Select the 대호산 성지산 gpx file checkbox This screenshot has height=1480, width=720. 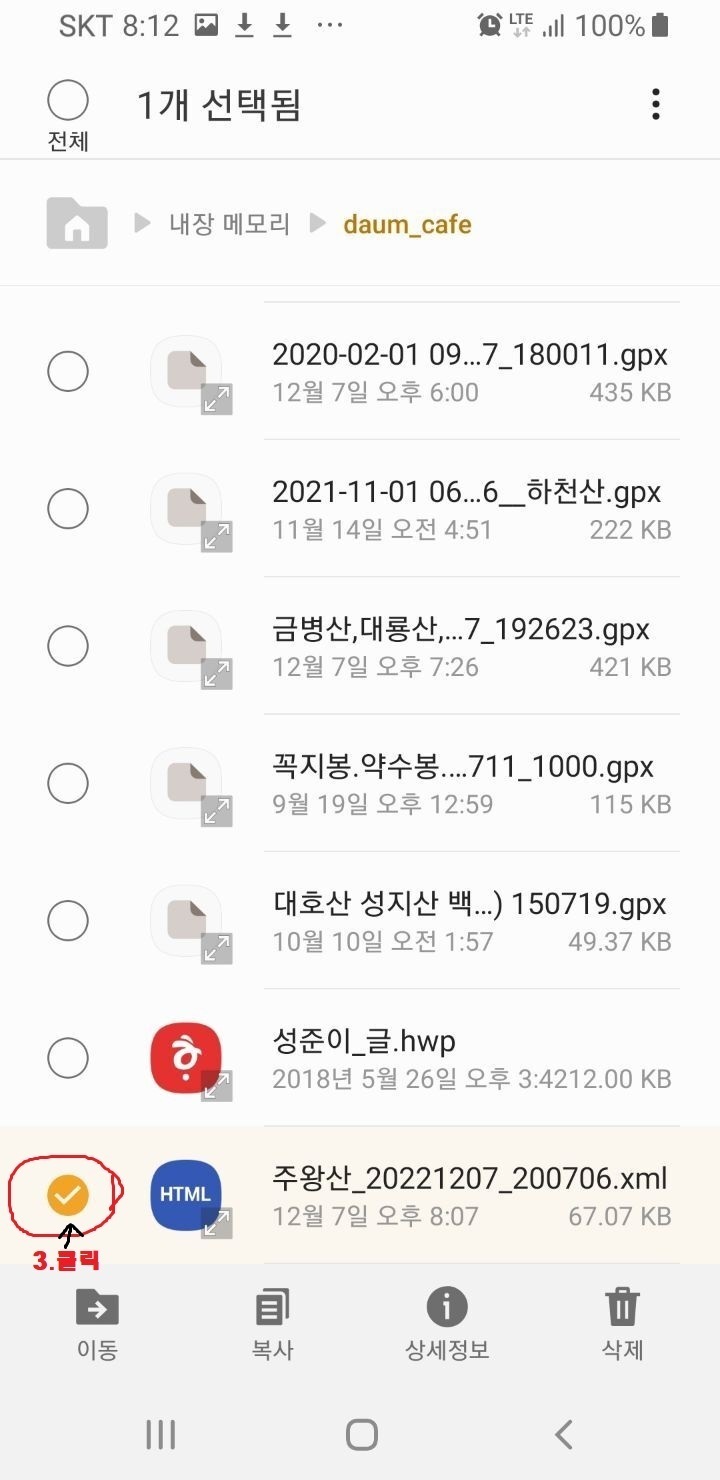click(68, 921)
